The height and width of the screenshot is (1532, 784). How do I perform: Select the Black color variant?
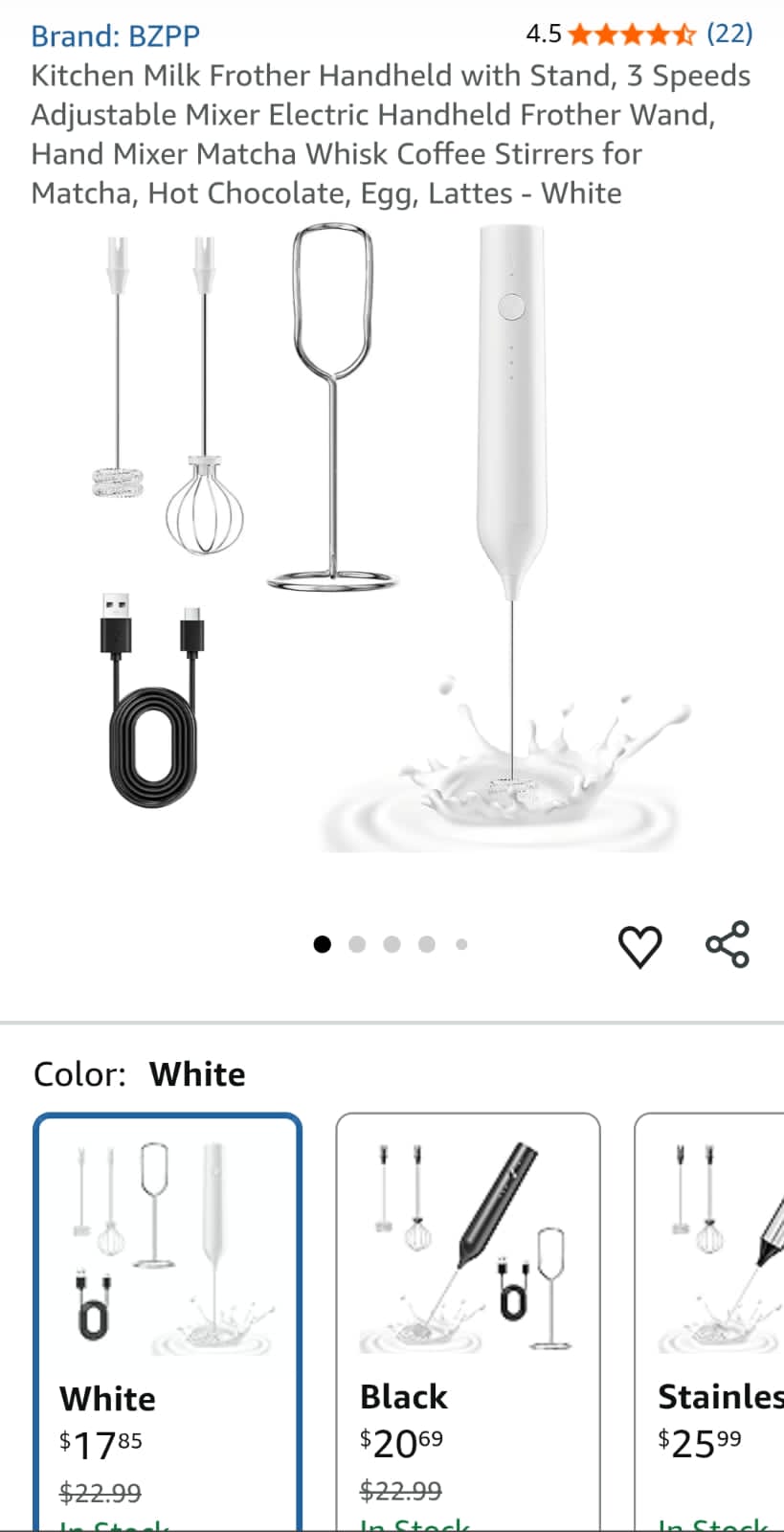[467, 1321]
